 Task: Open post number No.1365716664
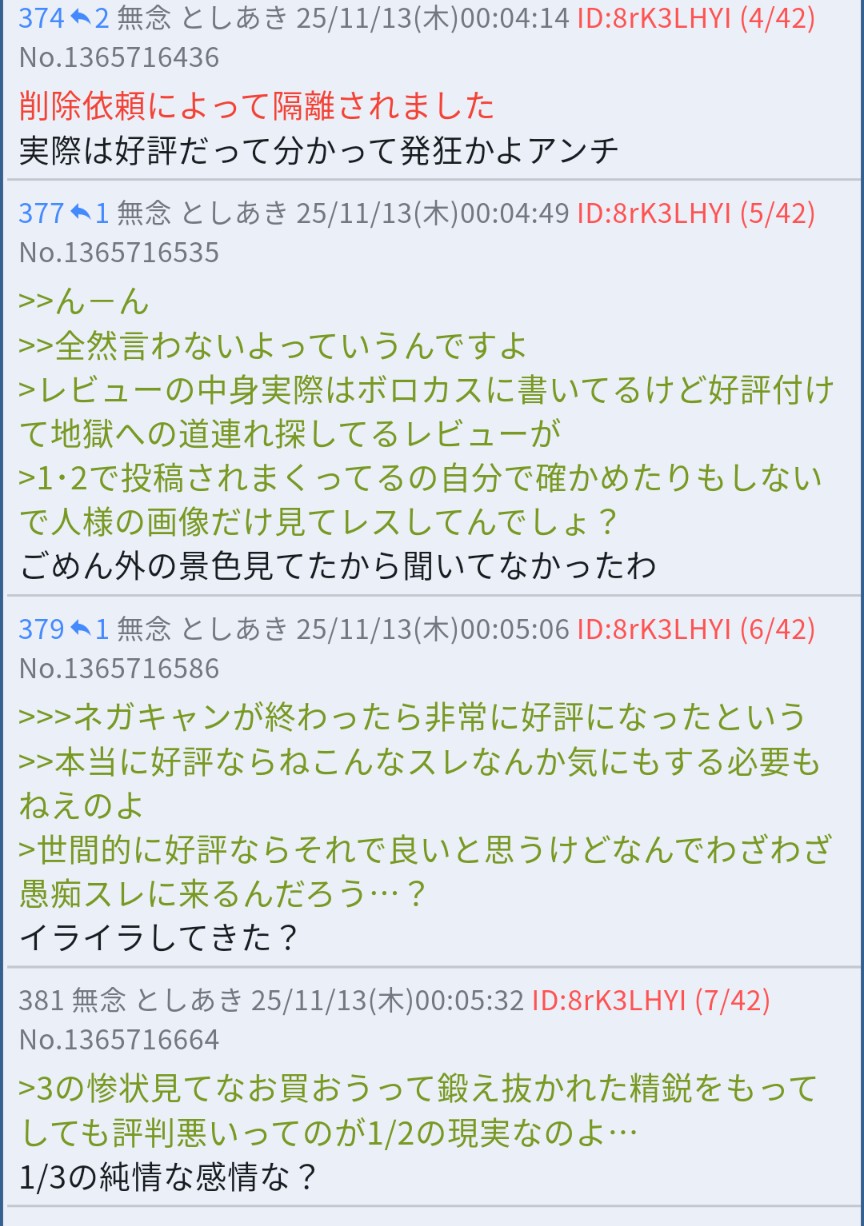click(119, 1040)
